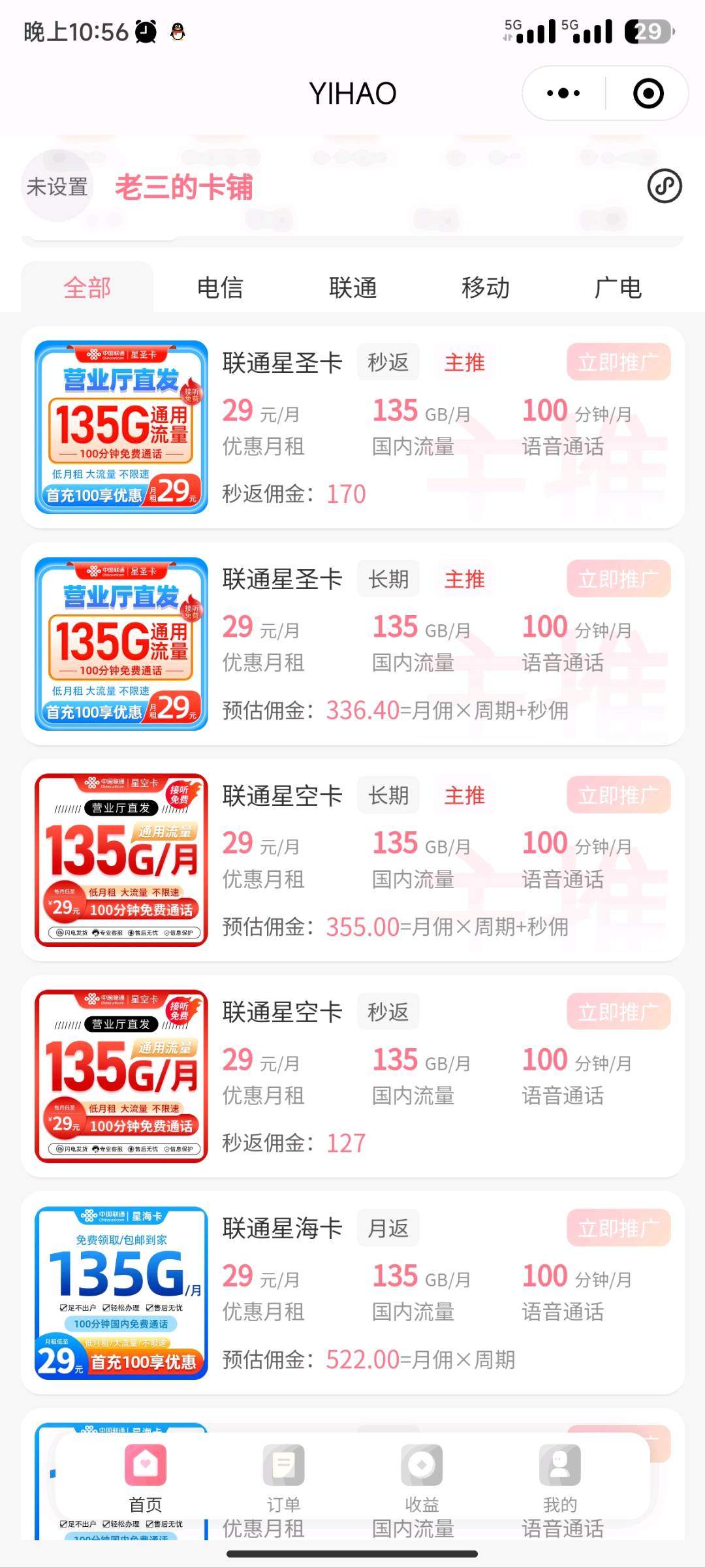
Task: Tap 立即推广 on 联通星空卡 秒返
Action: 618,1012
